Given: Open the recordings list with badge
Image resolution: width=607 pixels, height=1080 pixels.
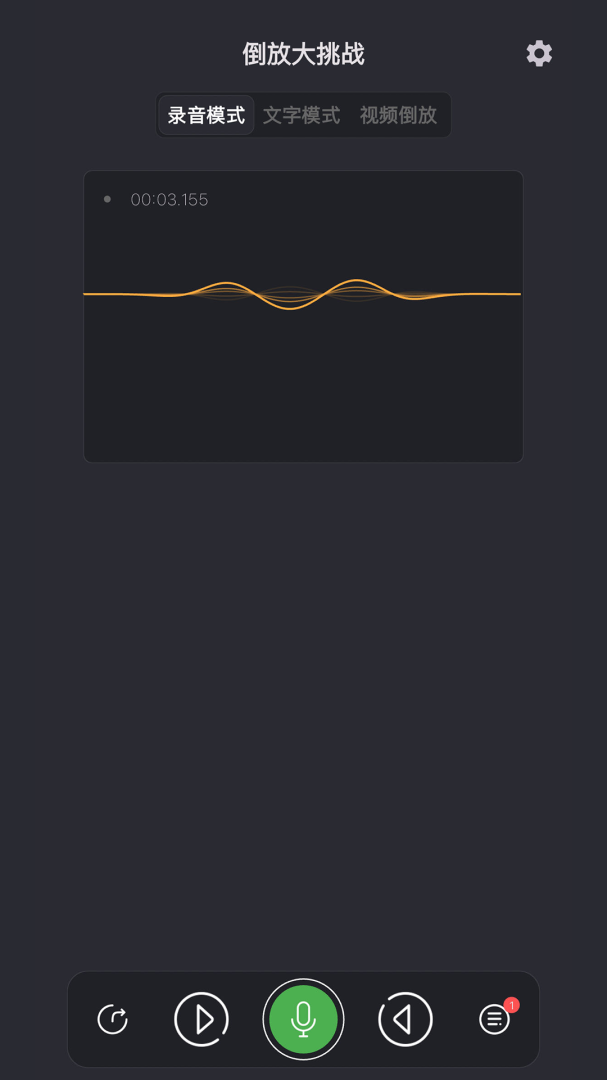Looking at the screenshot, I should pyautogui.click(x=494, y=1019).
